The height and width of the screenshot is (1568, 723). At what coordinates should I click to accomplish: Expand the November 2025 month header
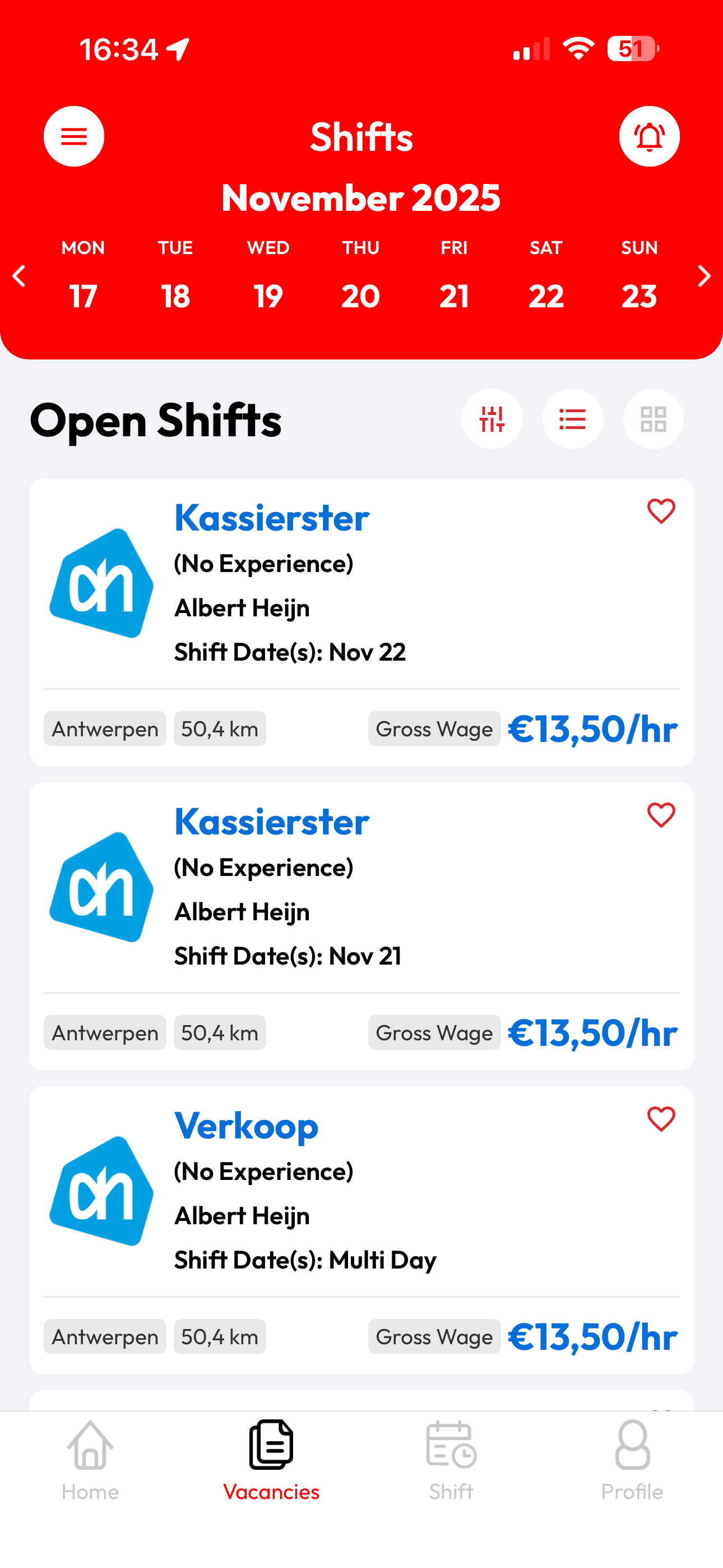pos(361,197)
